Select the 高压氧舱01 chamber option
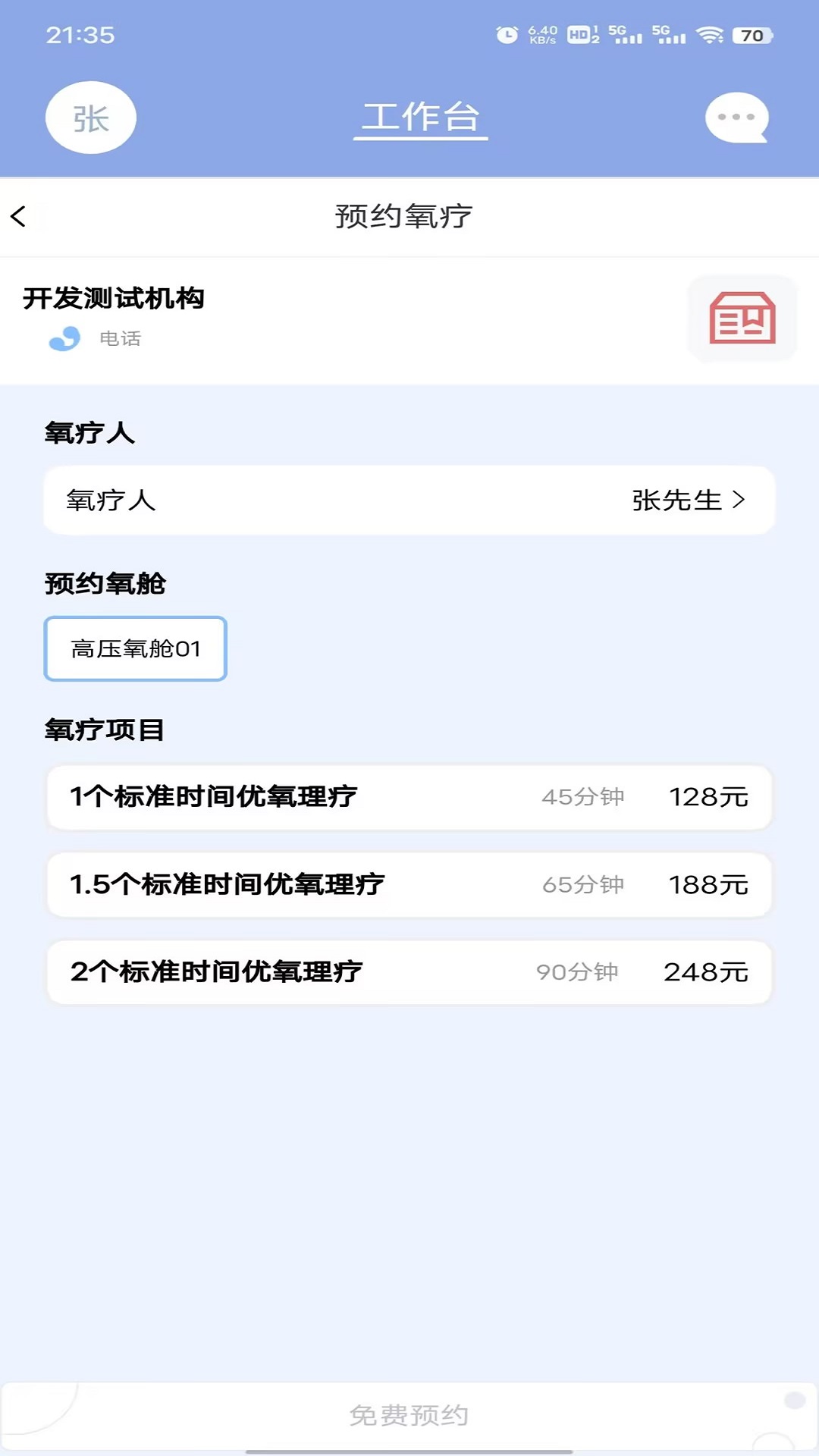The height and width of the screenshot is (1456, 819). (x=135, y=649)
